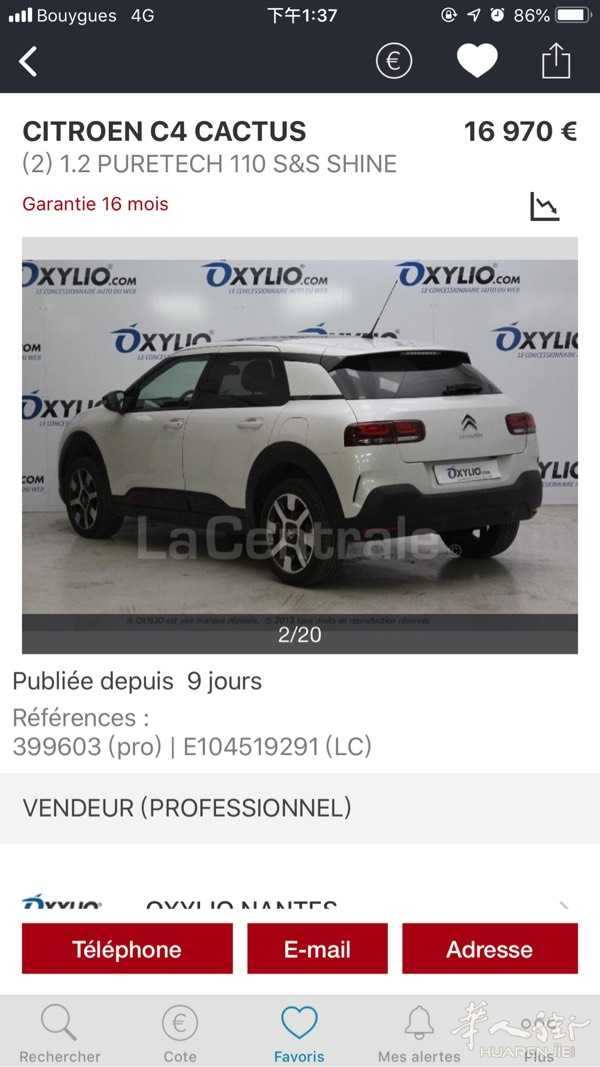600x1067 pixels.
Task: Open the euro price icon in header
Action: click(x=394, y=62)
